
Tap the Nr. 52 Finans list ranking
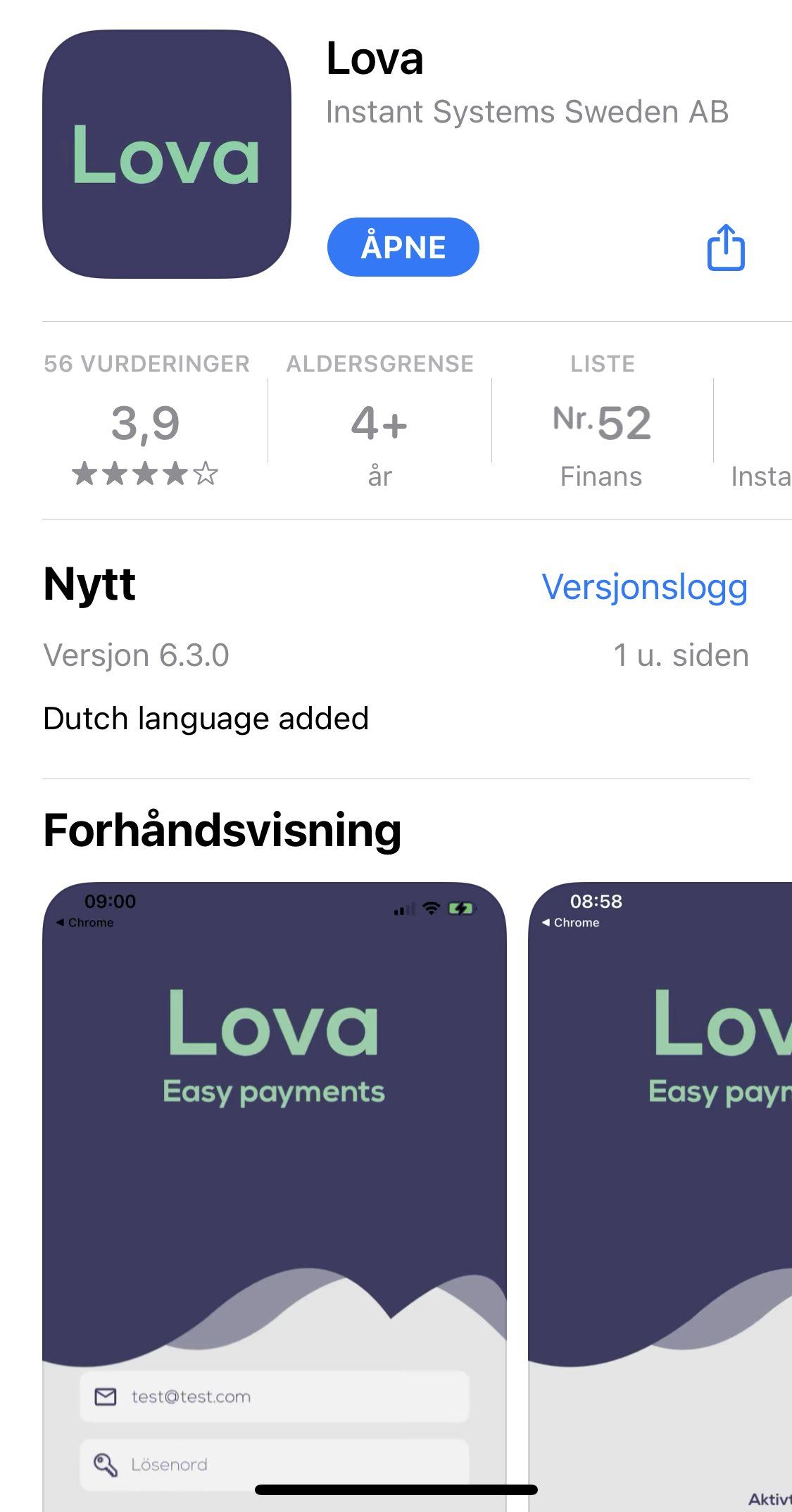click(602, 420)
